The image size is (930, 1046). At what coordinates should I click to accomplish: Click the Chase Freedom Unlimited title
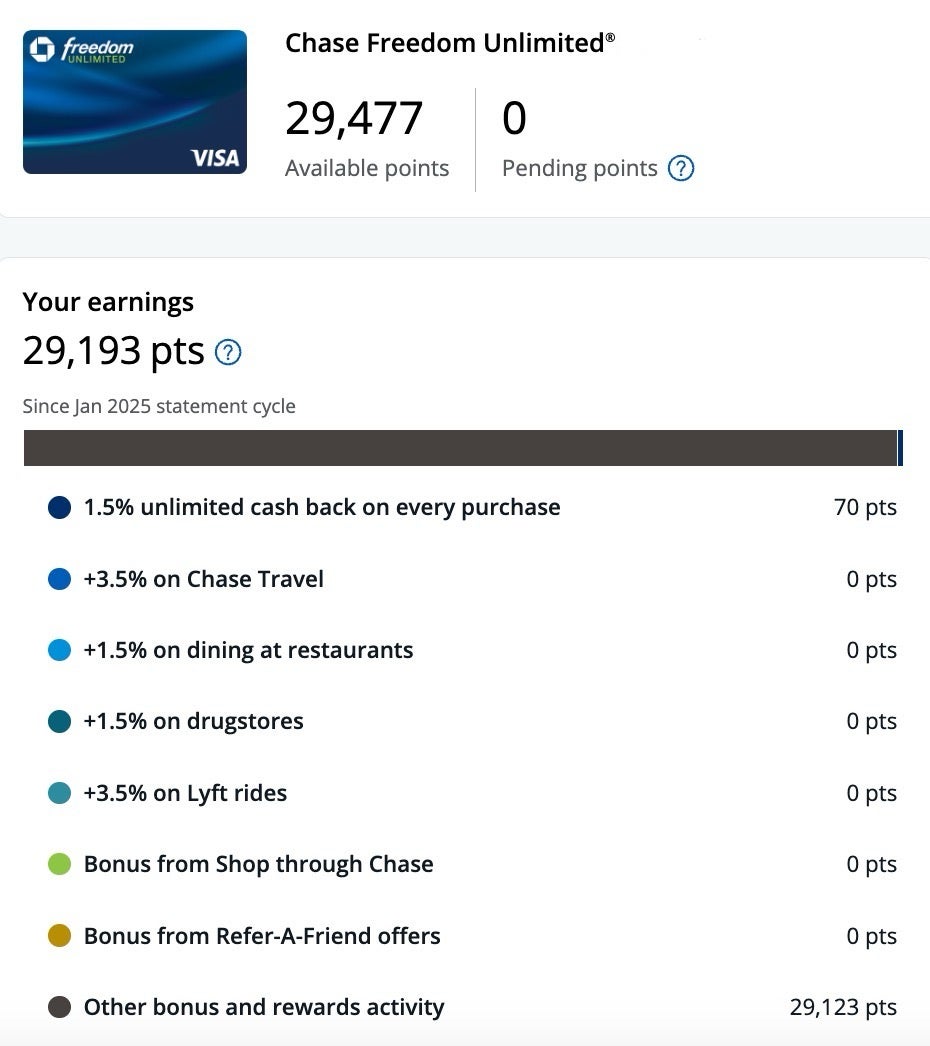[450, 43]
